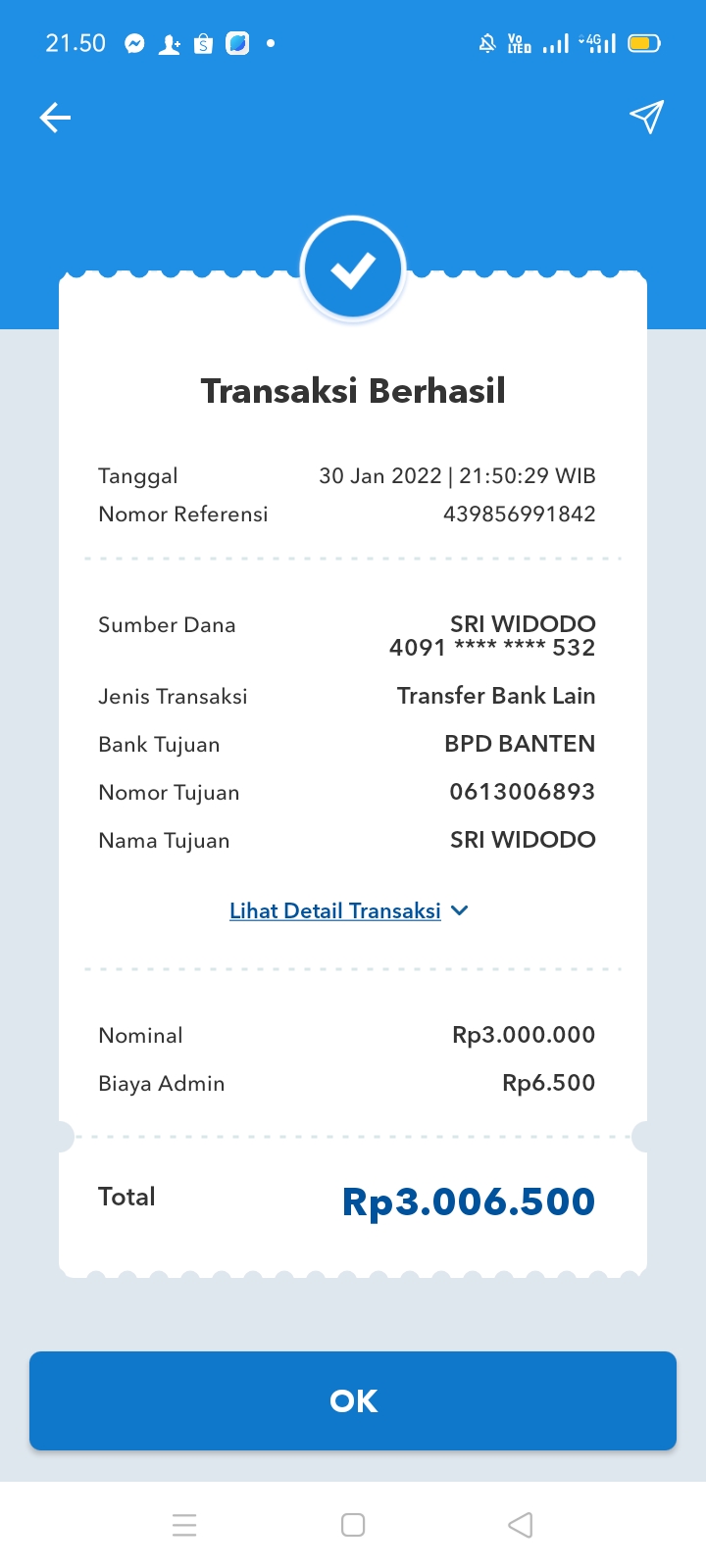
Task: Go back using the top arrow
Action: pyautogui.click(x=55, y=119)
